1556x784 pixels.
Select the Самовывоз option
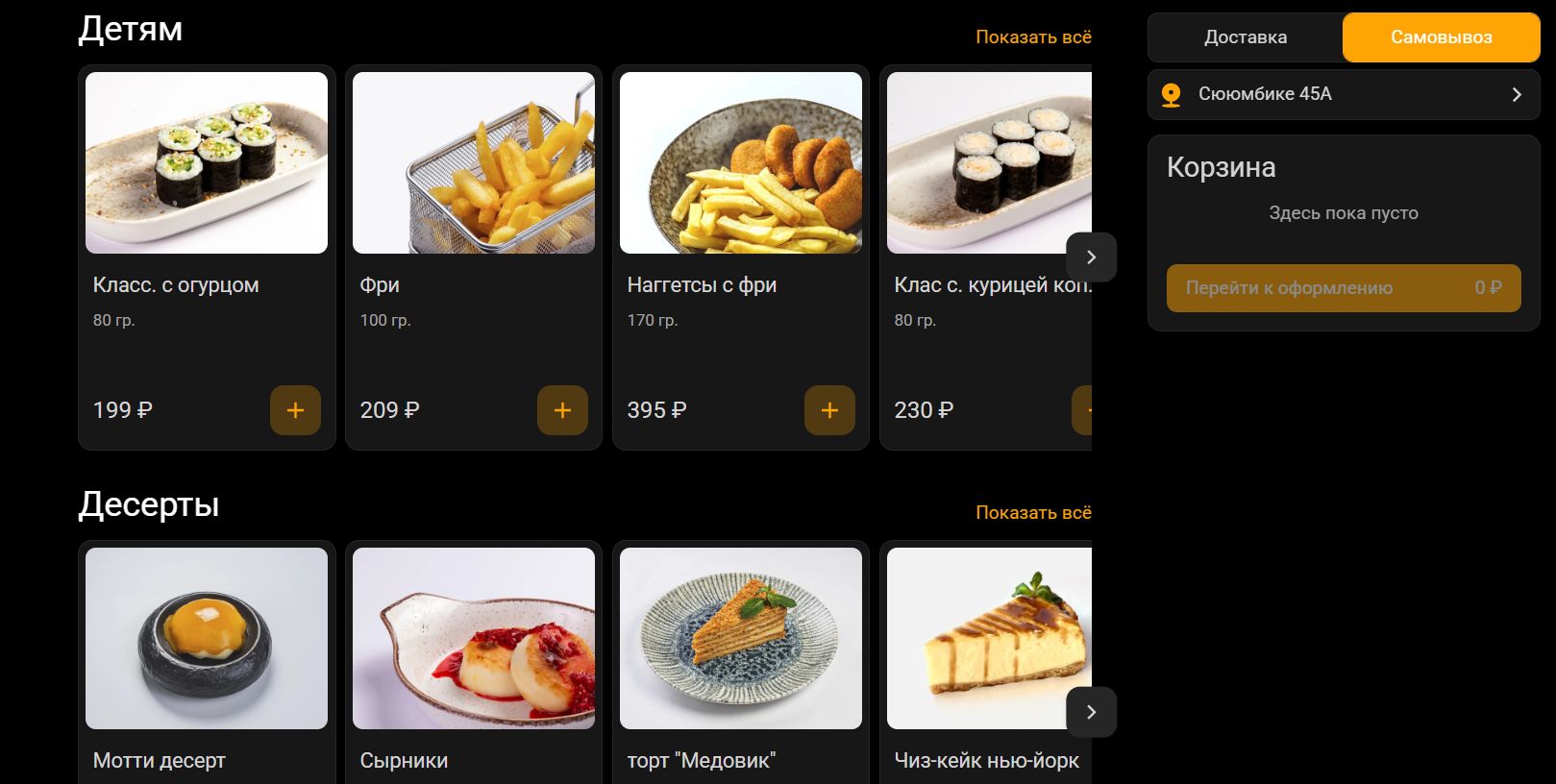tap(1441, 37)
